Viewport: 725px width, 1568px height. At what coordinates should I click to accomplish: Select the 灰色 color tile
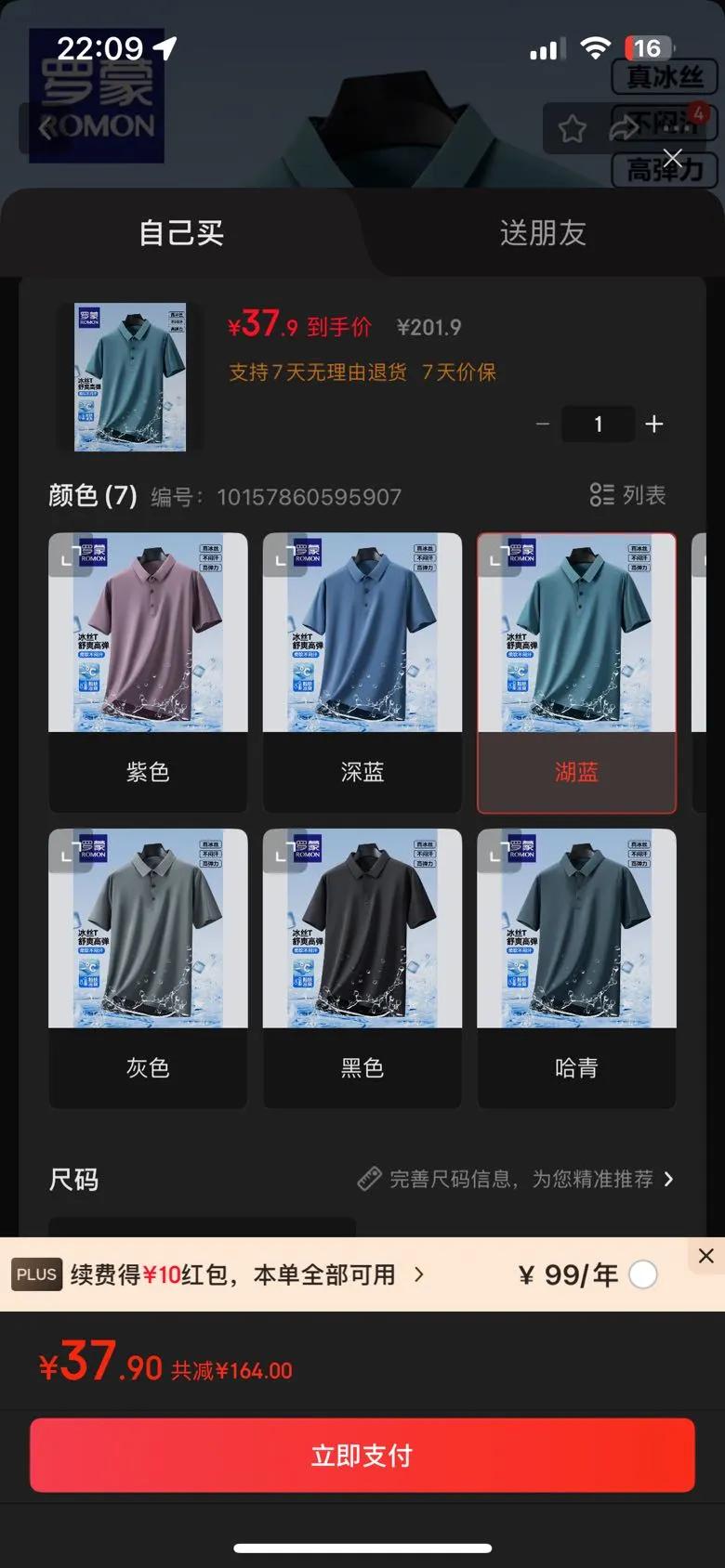[x=148, y=968]
